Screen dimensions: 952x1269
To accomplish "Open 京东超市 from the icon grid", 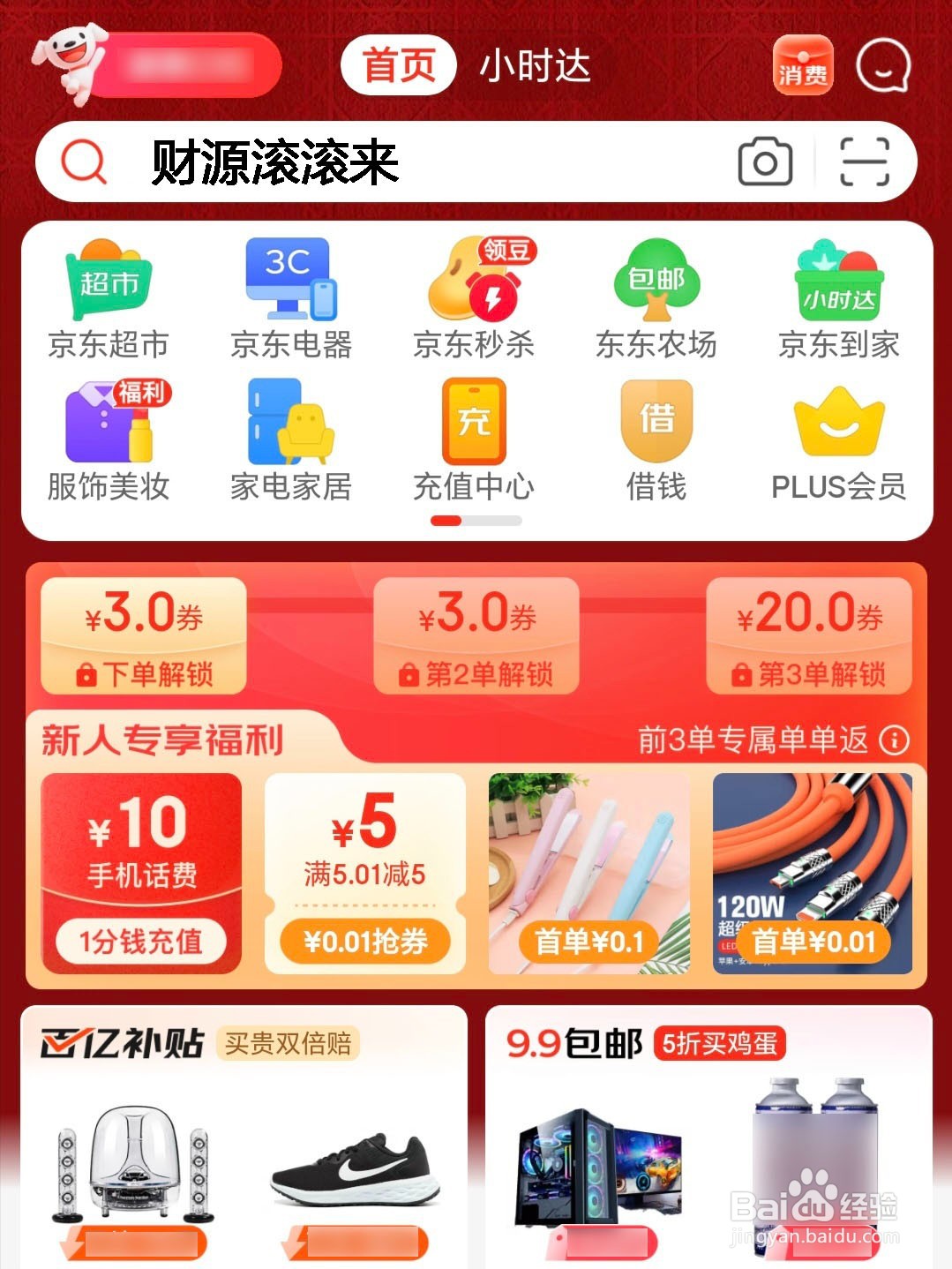I will (109, 291).
